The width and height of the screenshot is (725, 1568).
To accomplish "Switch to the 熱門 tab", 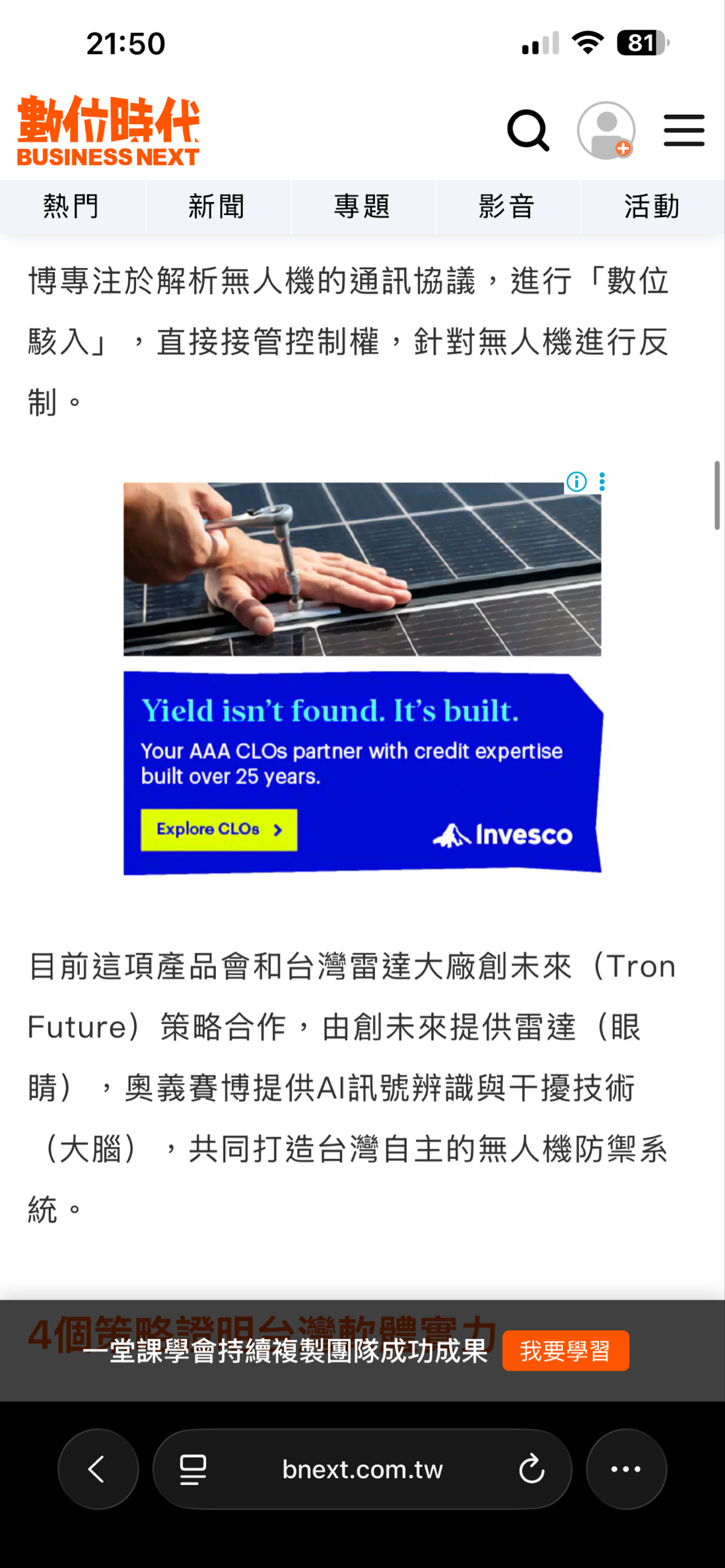I will [x=71, y=207].
